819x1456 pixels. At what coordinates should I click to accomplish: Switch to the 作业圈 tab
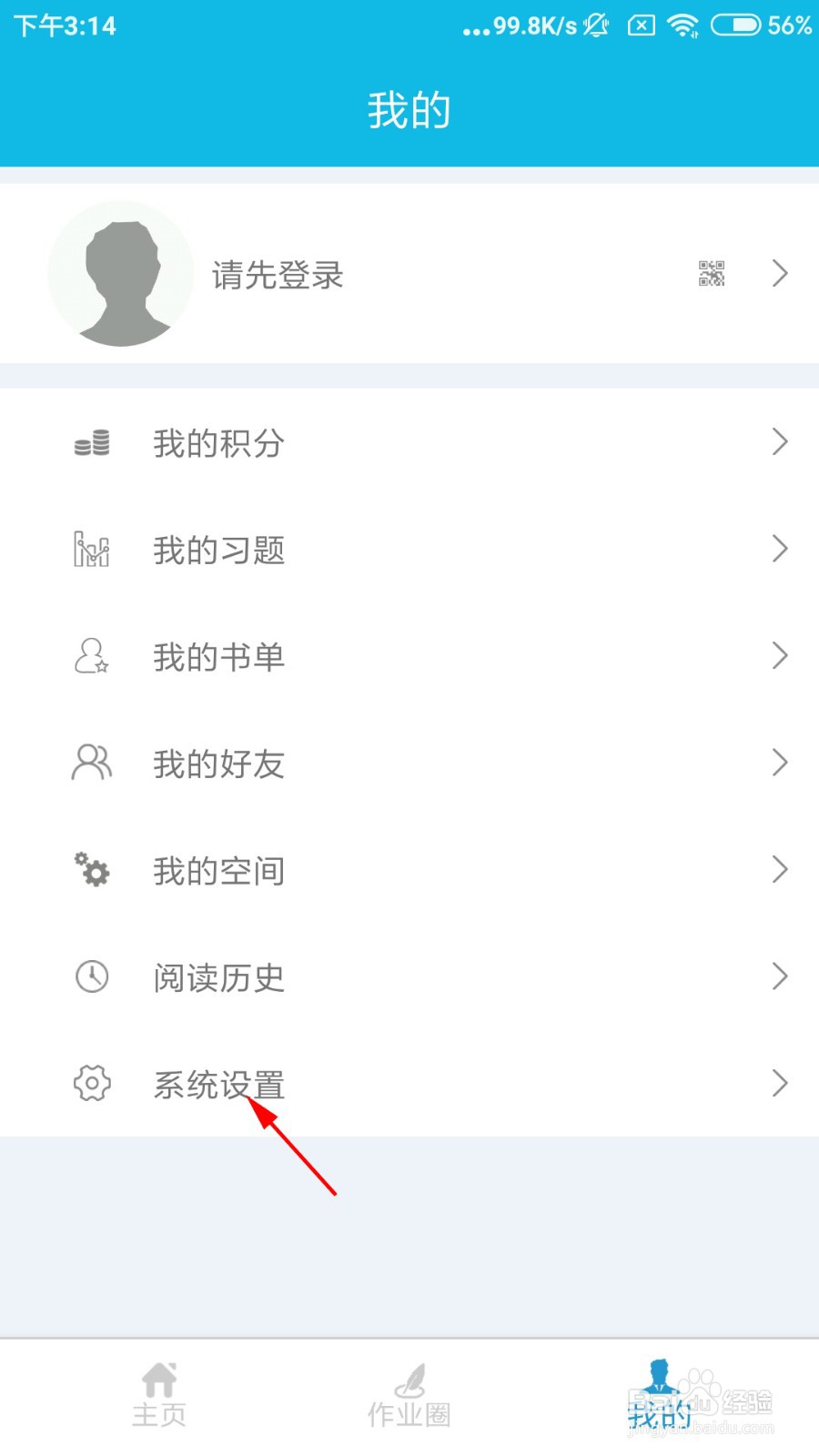409,1395
